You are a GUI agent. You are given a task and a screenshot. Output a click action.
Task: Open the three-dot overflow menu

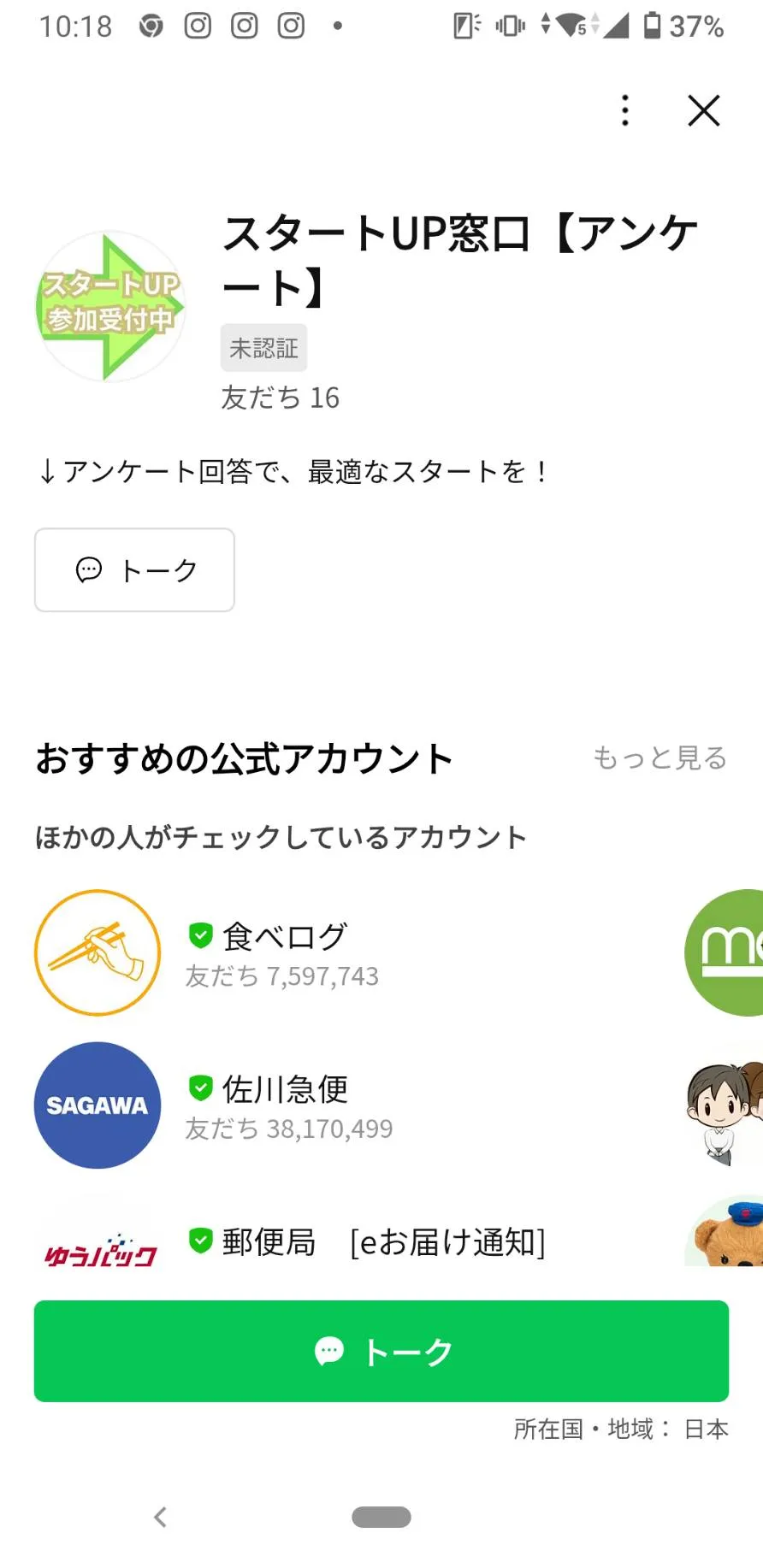coord(624,110)
